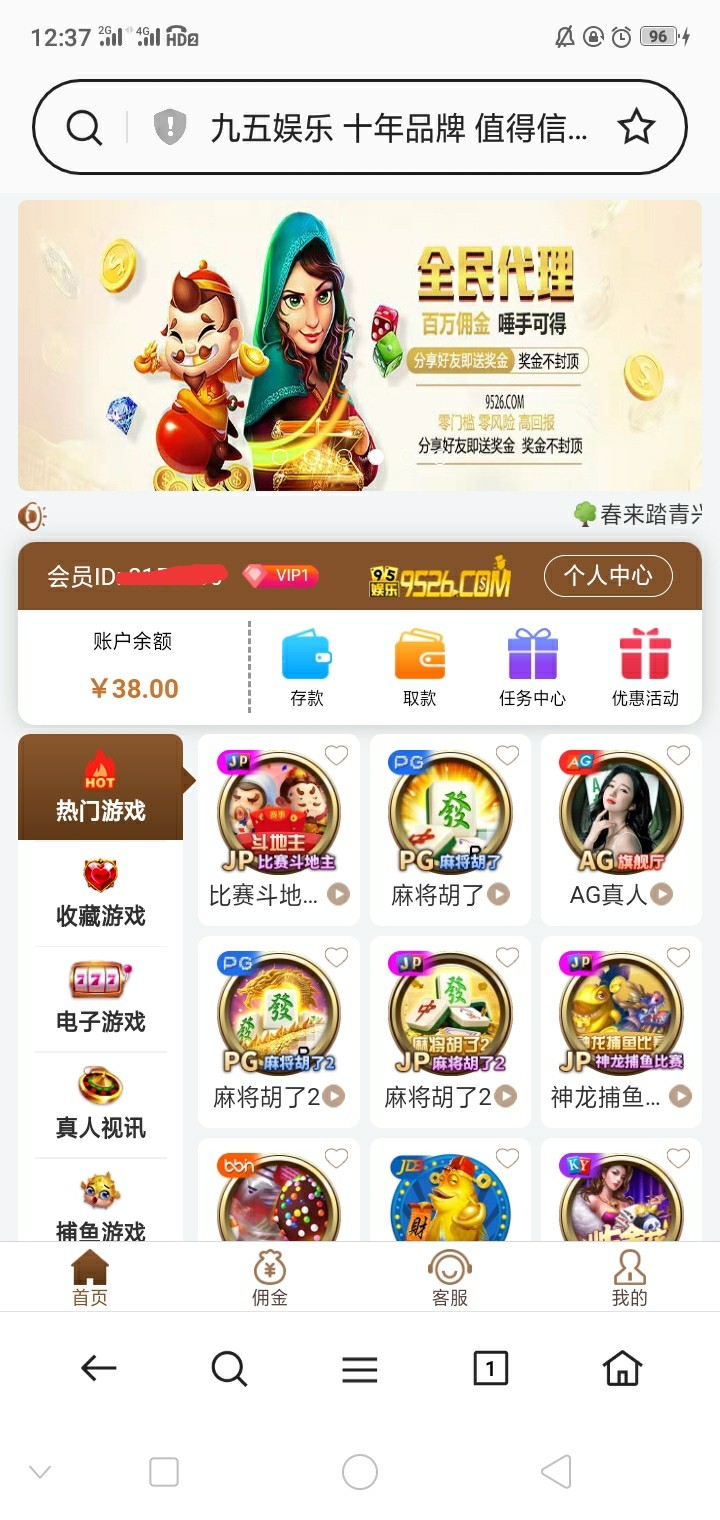Bookmark this page with the star icon
Viewport: 720px width, 1520px height.
[x=636, y=127]
